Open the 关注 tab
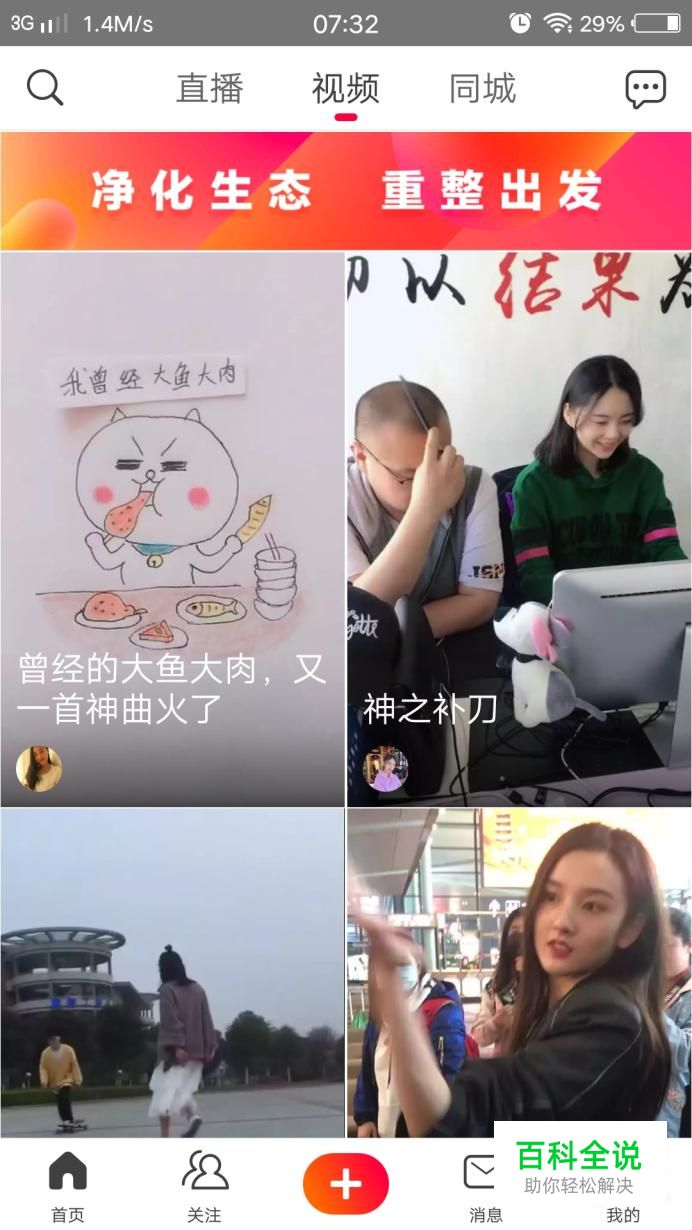The image size is (692, 1230). (x=204, y=1185)
